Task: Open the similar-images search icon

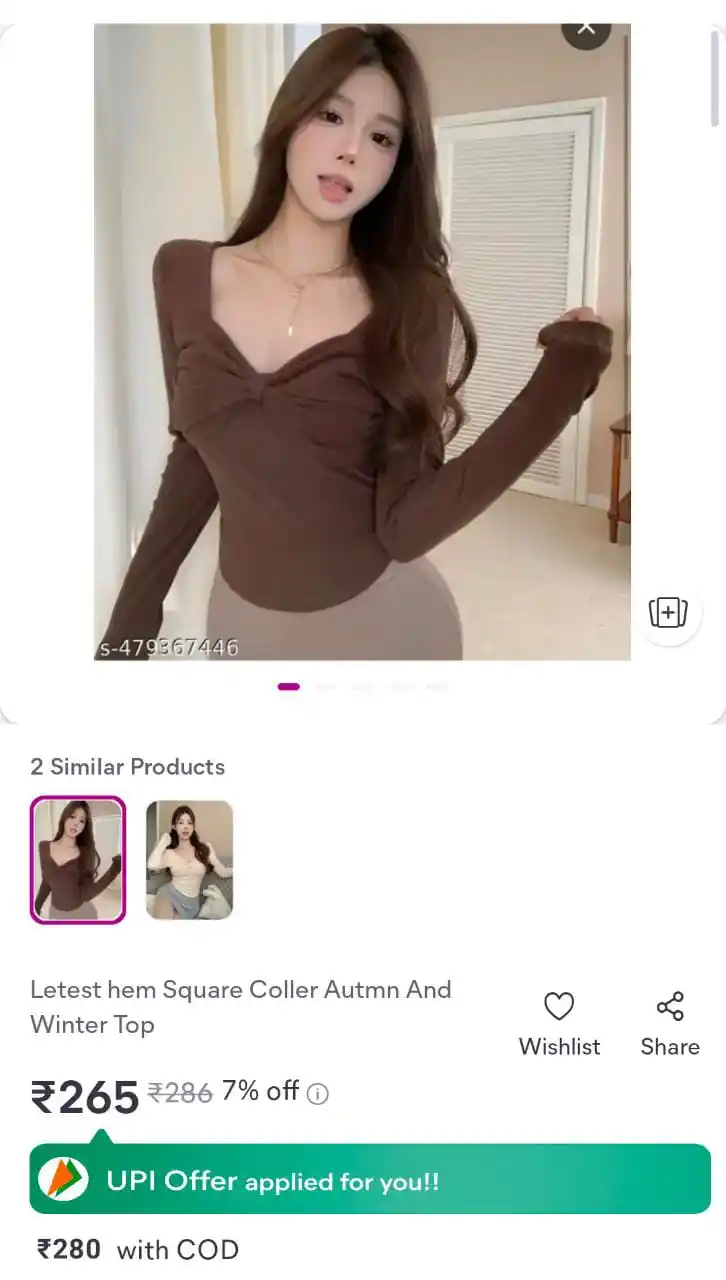Action: point(668,611)
